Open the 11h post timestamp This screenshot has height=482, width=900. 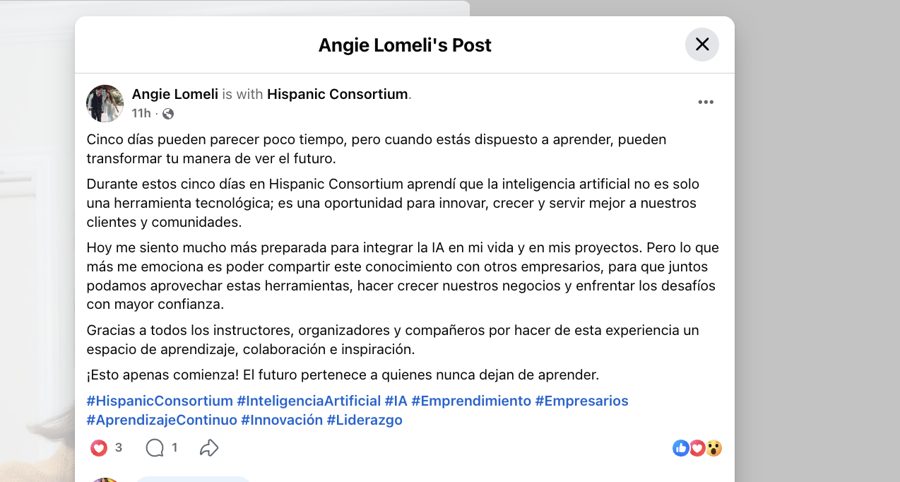141,113
